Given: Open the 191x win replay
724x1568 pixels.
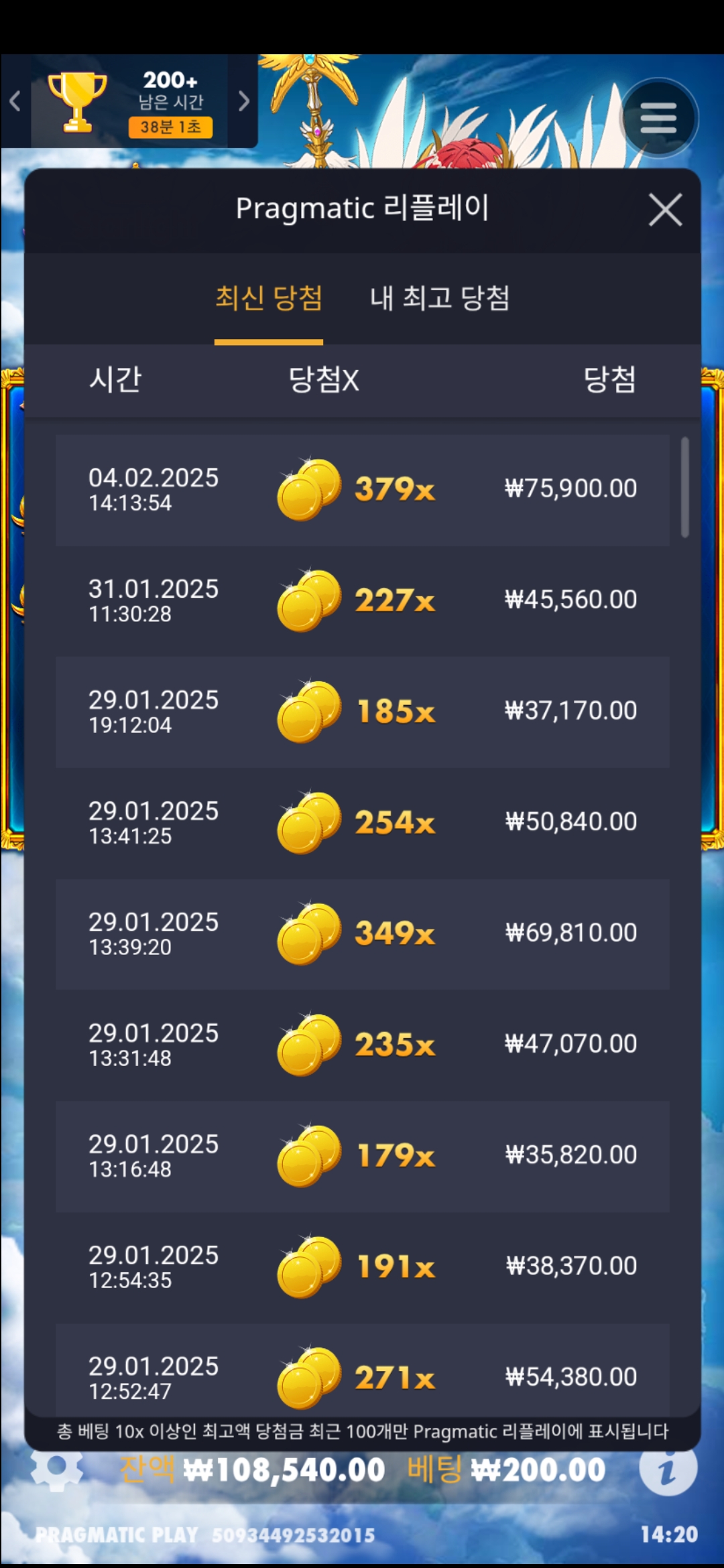Looking at the screenshot, I should pyautogui.click(x=362, y=1267).
